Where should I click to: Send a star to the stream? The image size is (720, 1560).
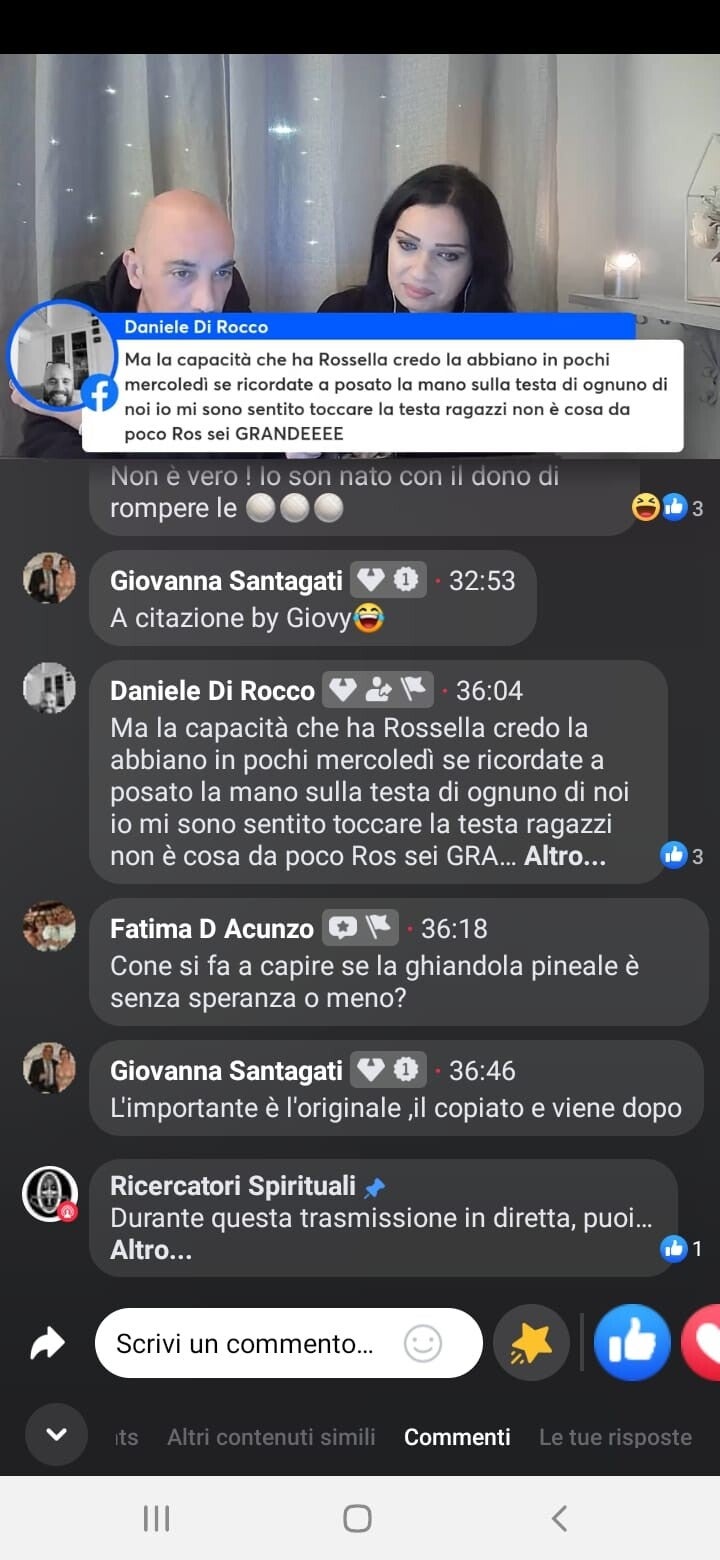[531, 1343]
